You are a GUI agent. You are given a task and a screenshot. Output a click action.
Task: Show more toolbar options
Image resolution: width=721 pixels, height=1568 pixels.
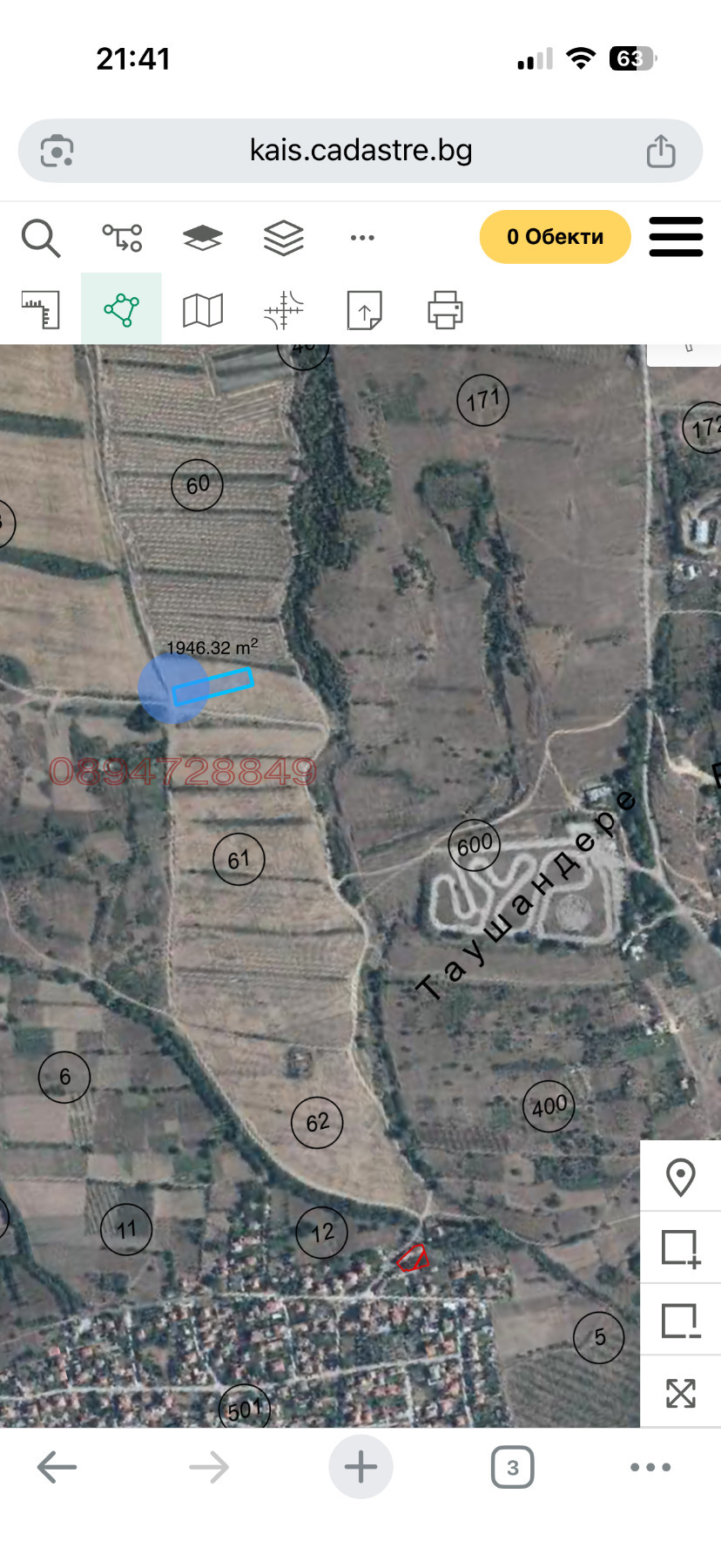(362, 238)
